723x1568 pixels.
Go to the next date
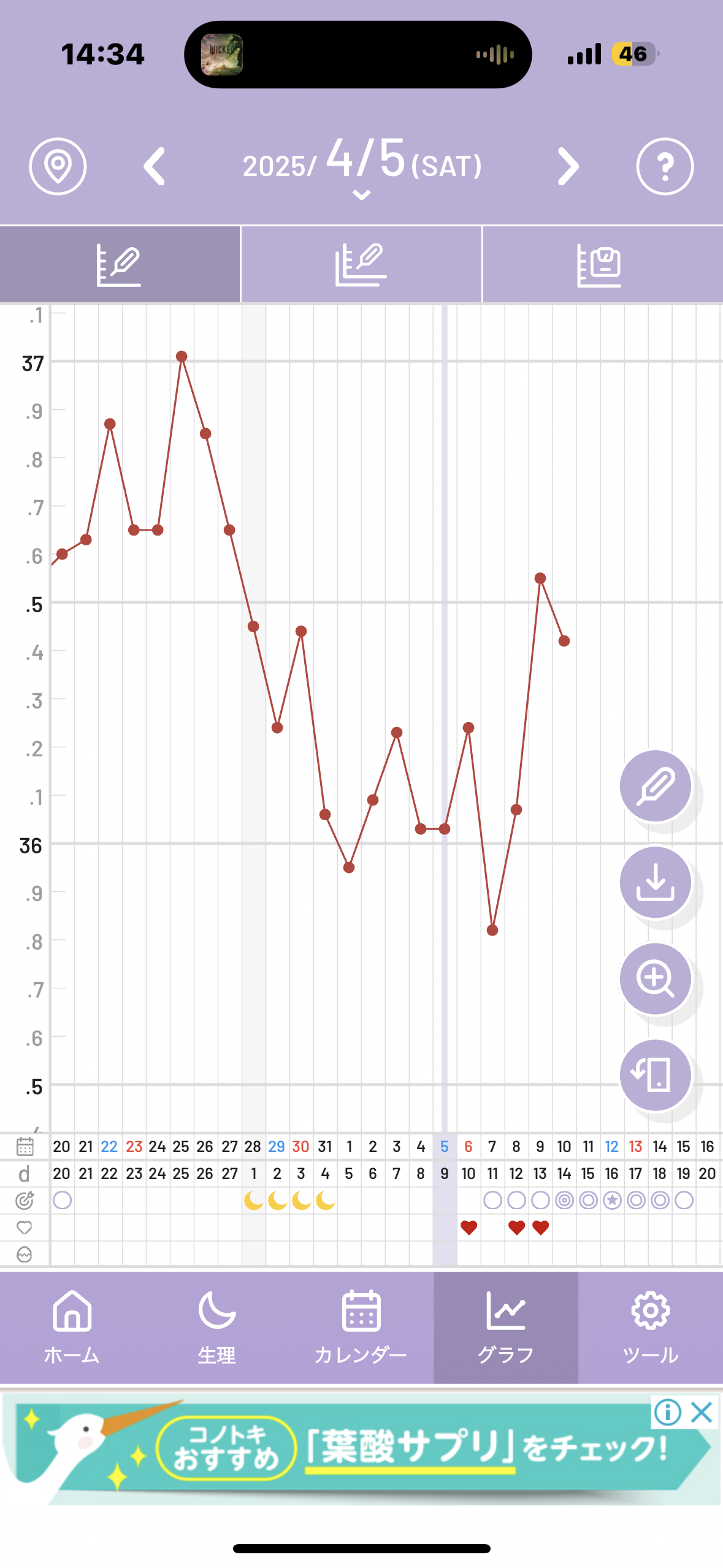point(568,166)
